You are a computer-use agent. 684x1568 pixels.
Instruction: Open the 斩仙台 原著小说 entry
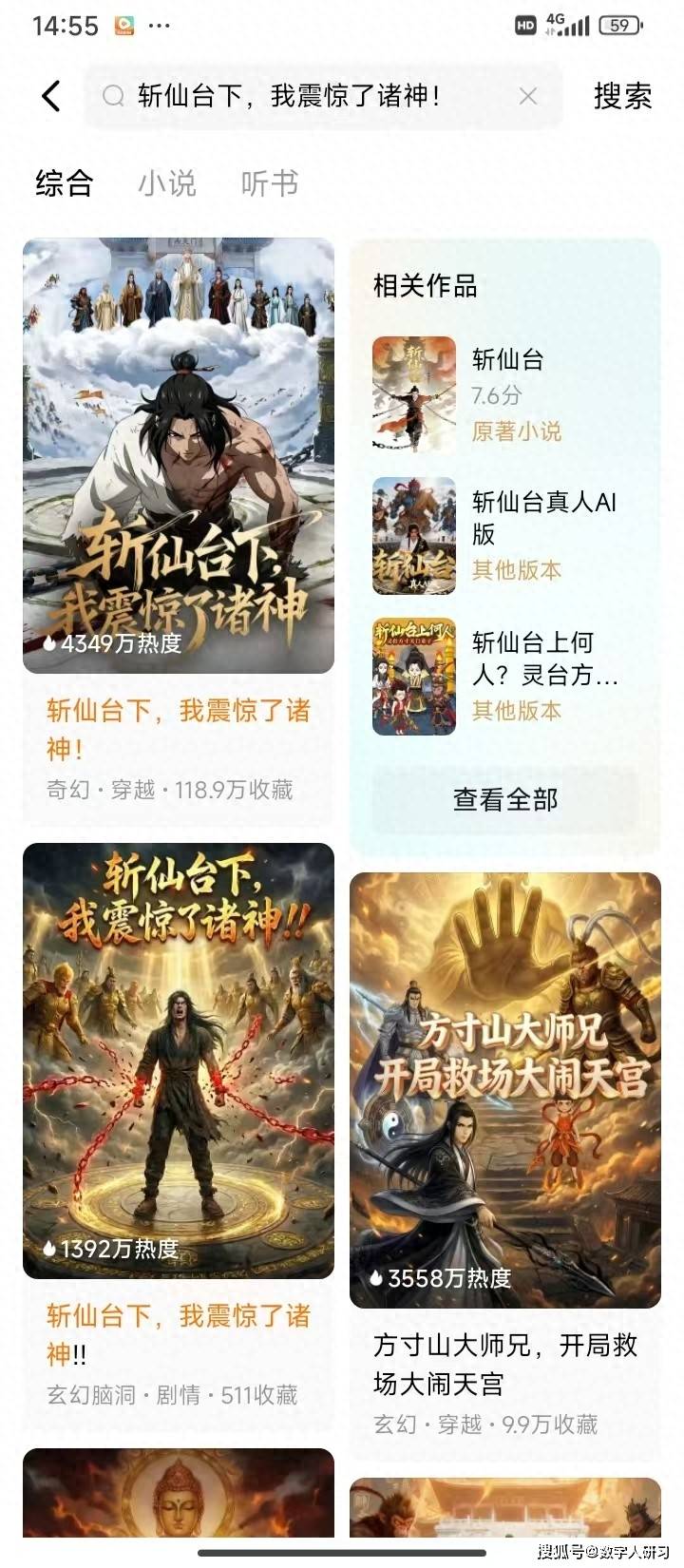(503, 394)
